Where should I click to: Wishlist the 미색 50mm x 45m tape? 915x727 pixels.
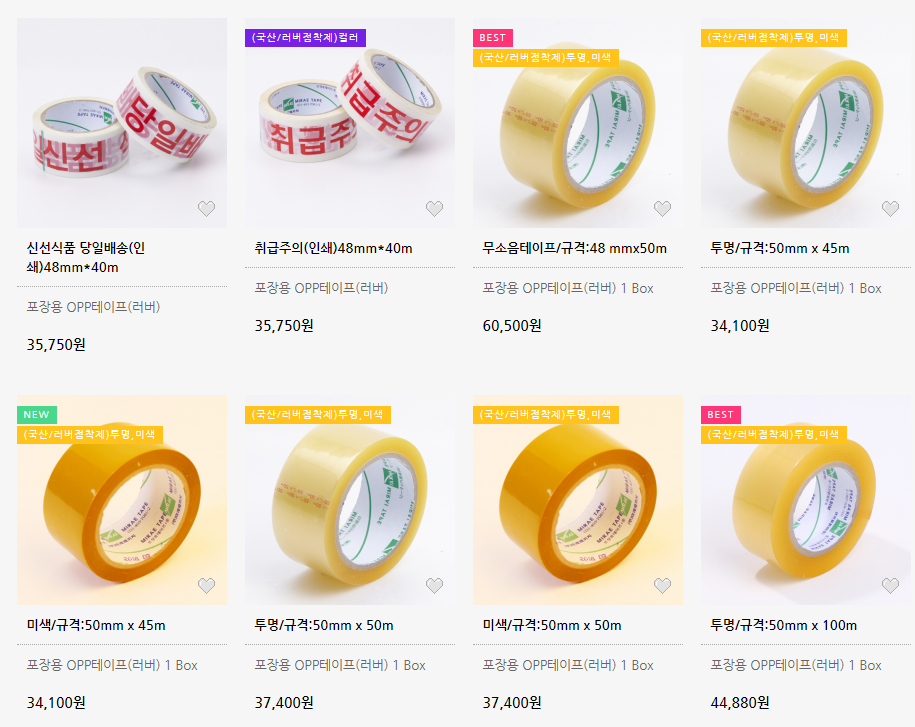[206, 586]
